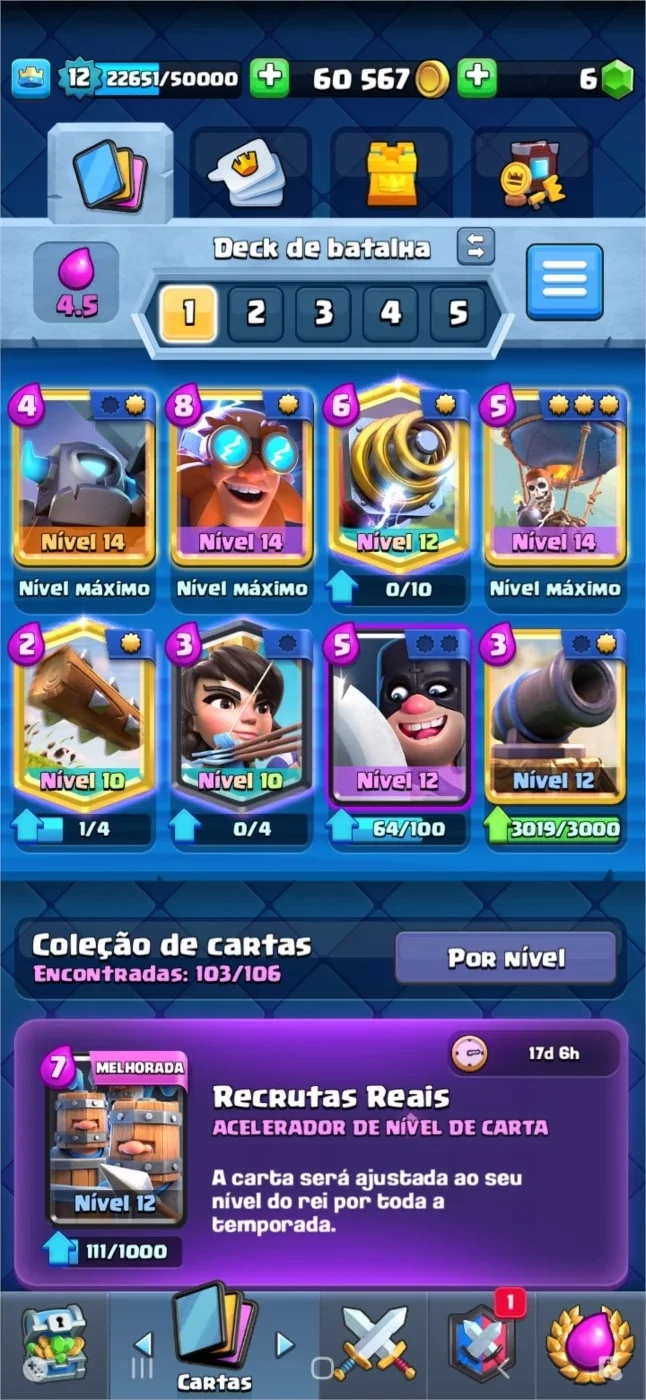Open the blue deck options menu
This screenshot has height=1400, width=646.
tap(565, 282)
